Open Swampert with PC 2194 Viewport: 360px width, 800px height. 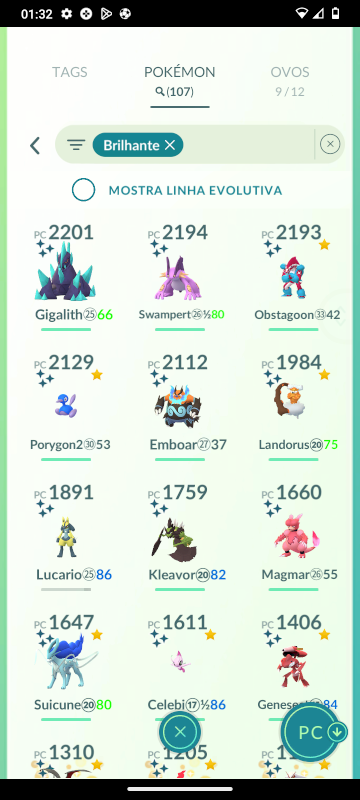click(179, 276)
